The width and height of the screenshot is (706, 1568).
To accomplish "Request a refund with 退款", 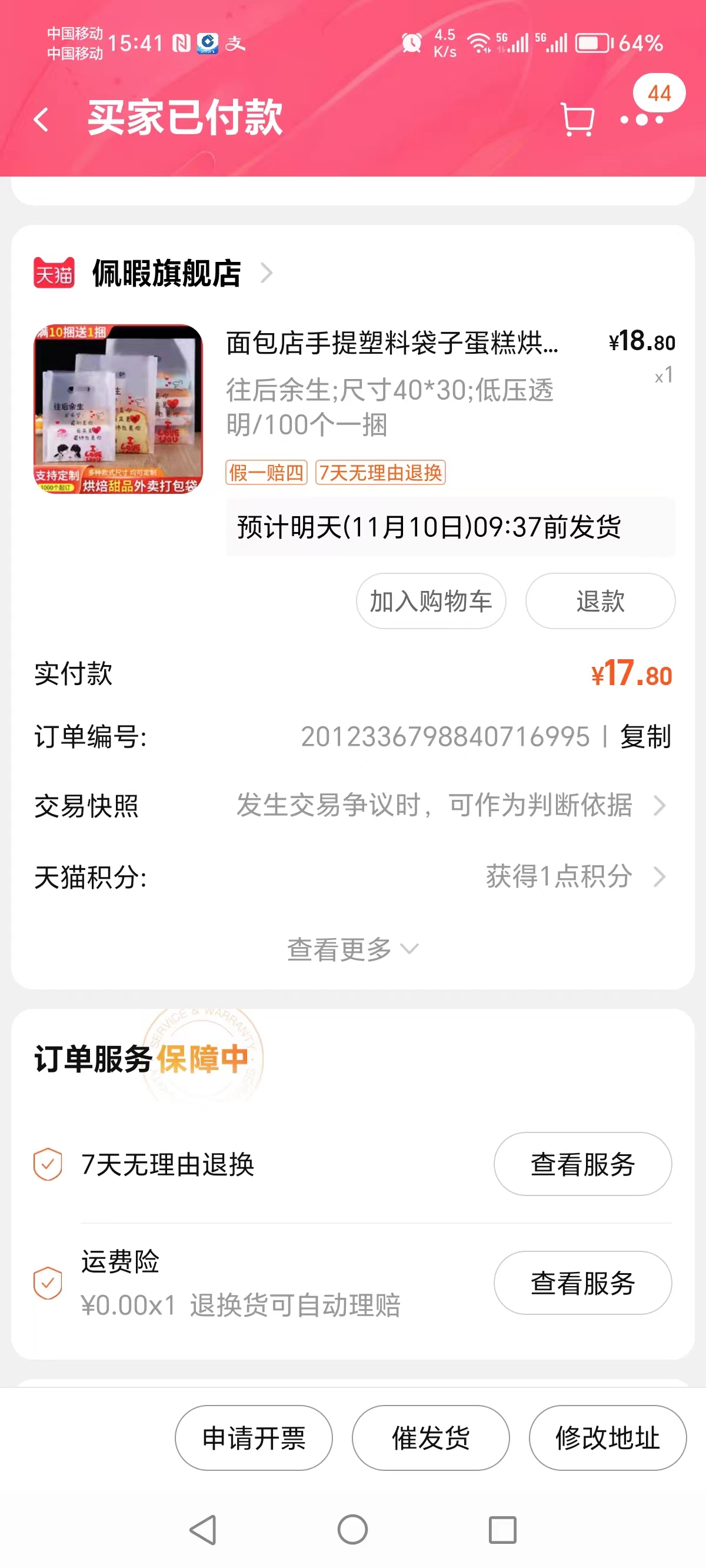I will [600, 602].
